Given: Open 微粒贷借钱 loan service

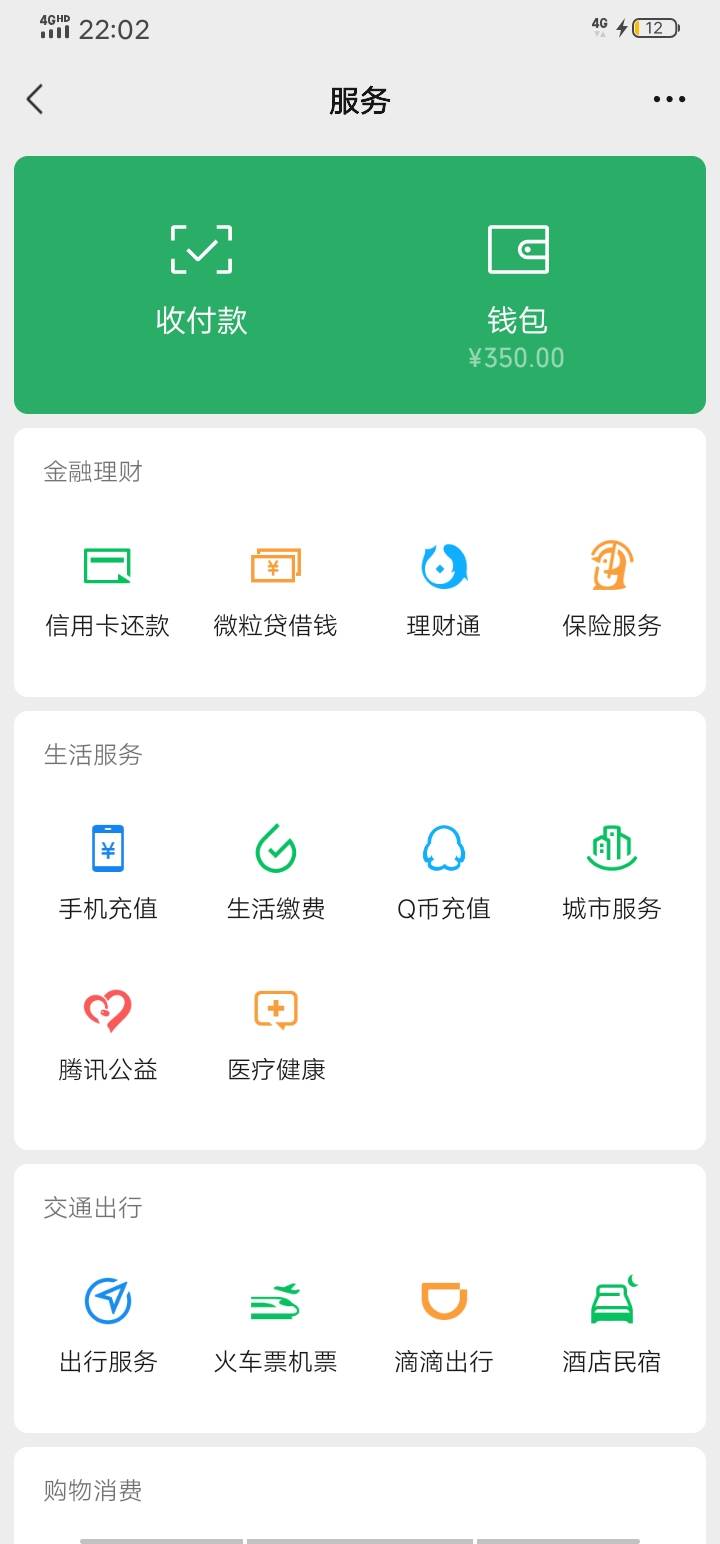Looking at the screenshot, I should click(275, 591).
